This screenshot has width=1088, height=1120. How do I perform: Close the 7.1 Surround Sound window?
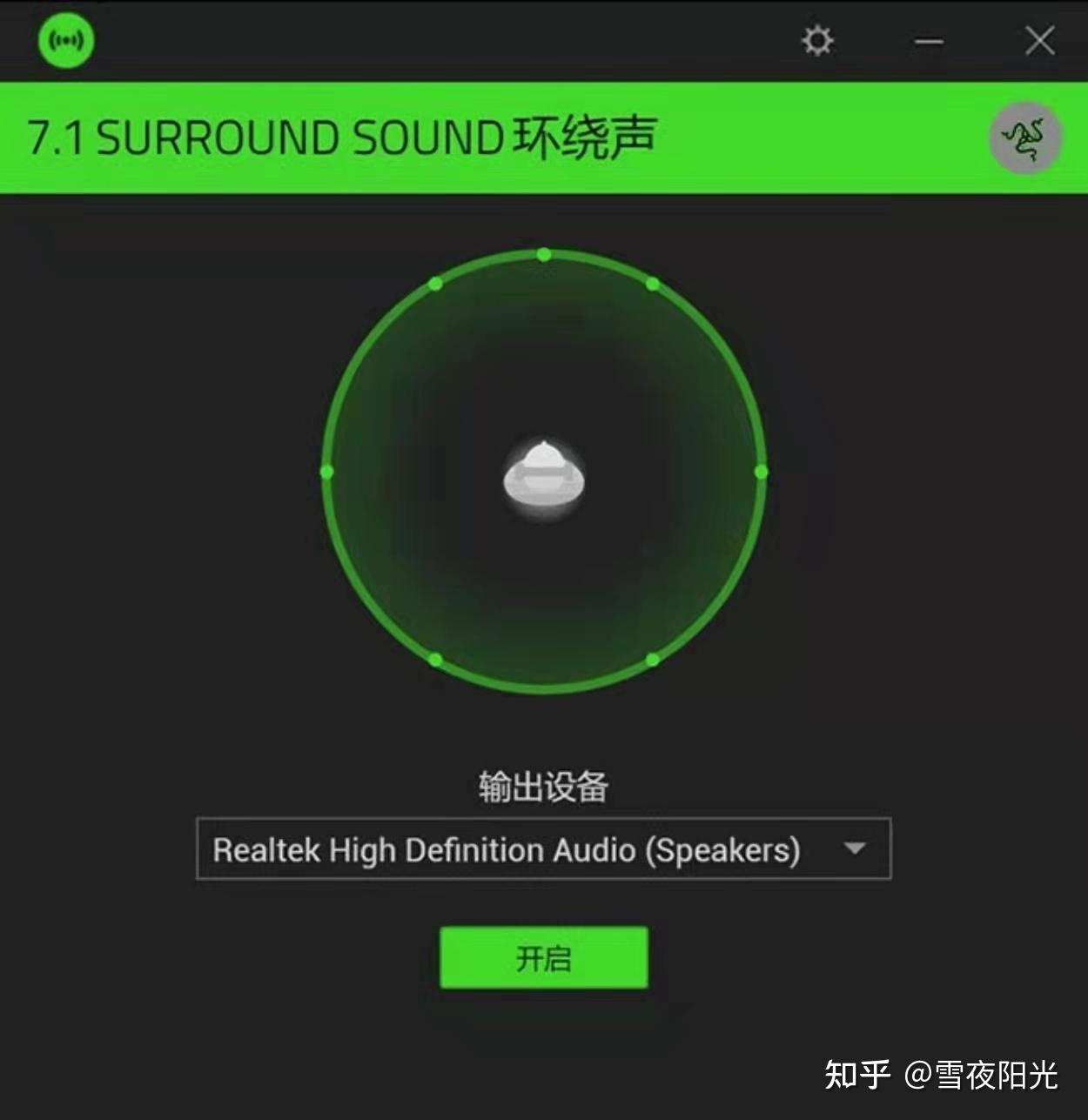point(1039,41)
